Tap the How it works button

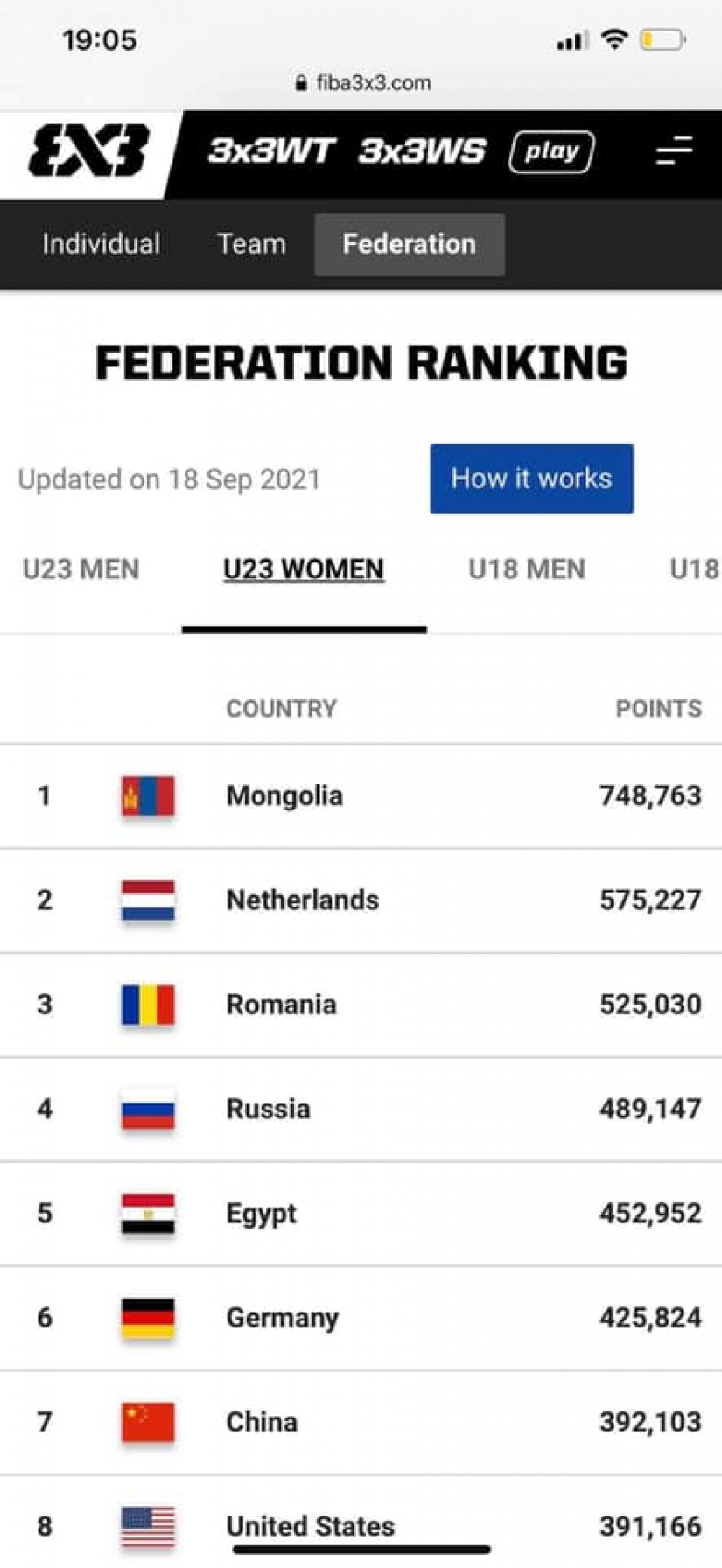pyautogui.click(x=532, y=479)
